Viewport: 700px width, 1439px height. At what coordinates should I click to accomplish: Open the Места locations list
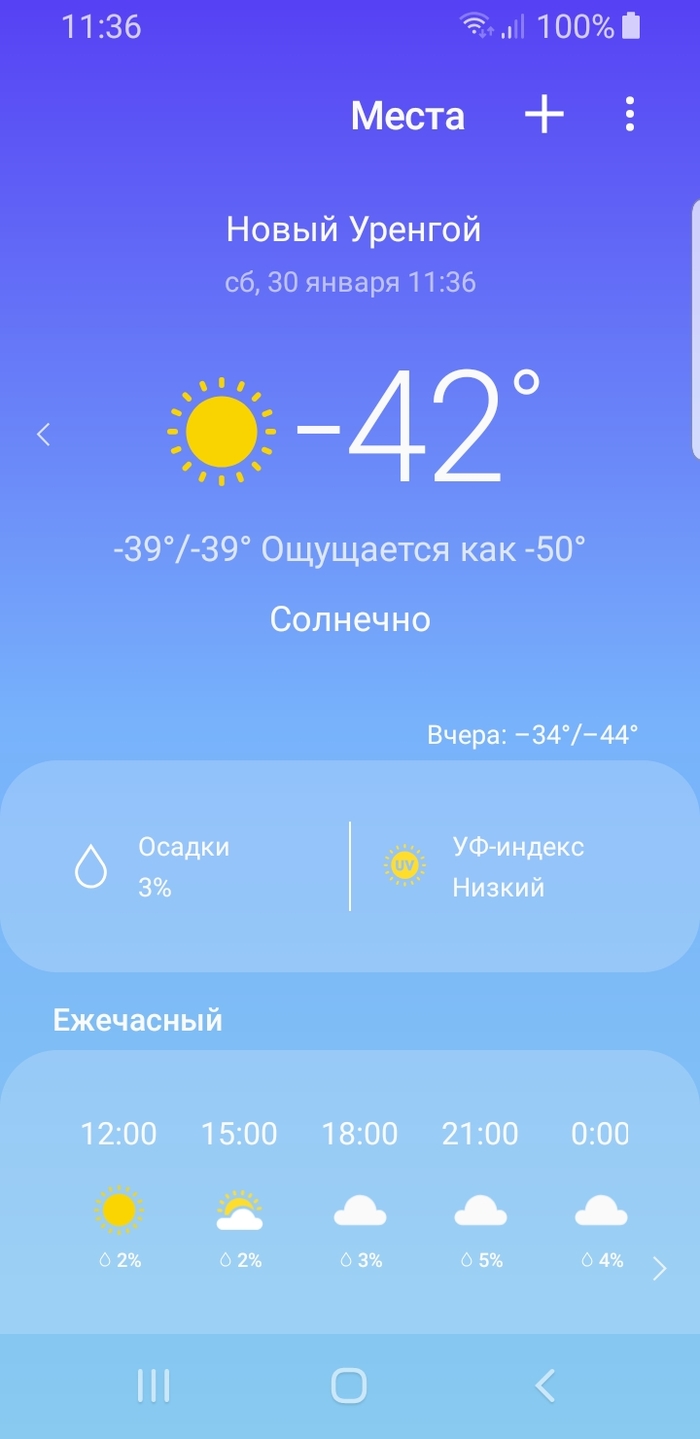click(x=407, y=116)
